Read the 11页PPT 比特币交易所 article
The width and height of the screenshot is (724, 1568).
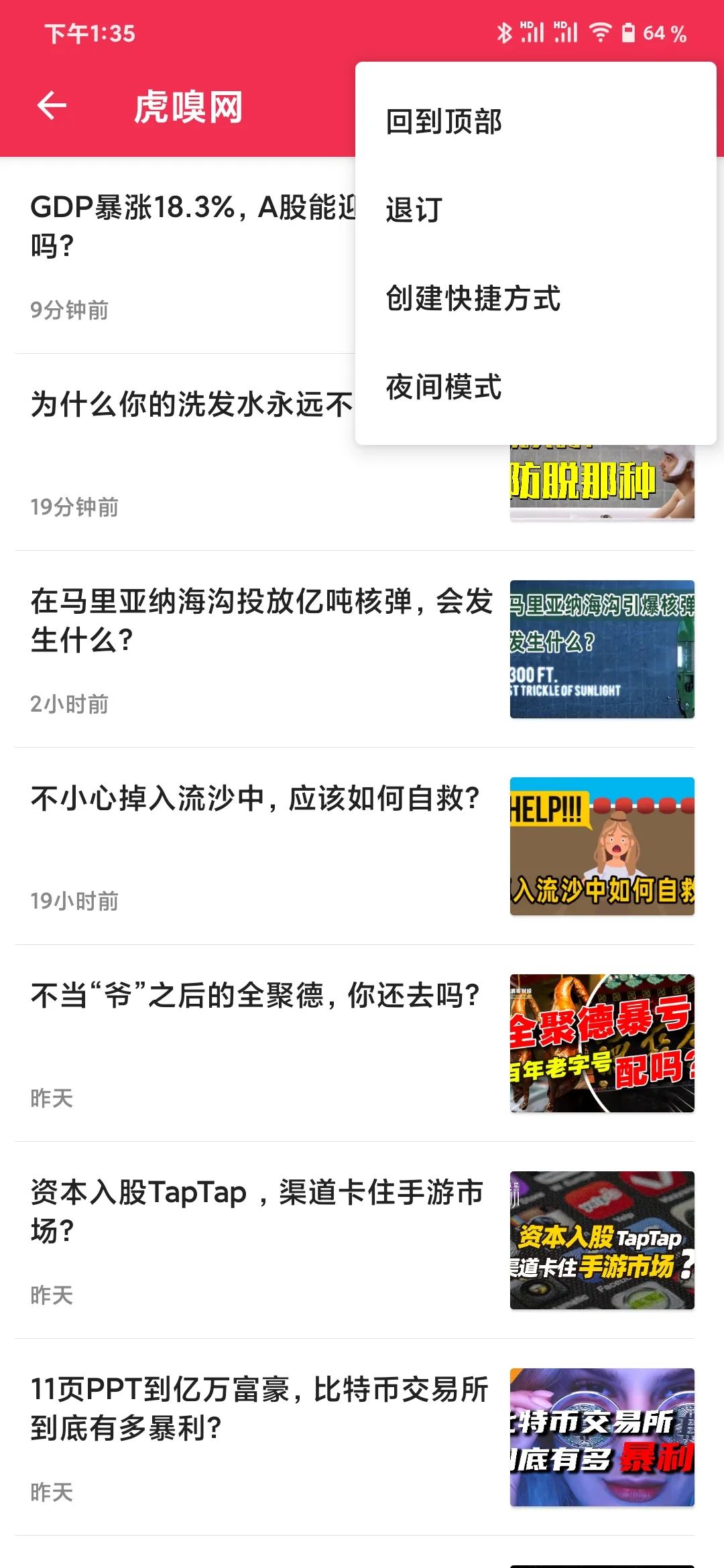pyautogui.click(x=259, y=1408)
